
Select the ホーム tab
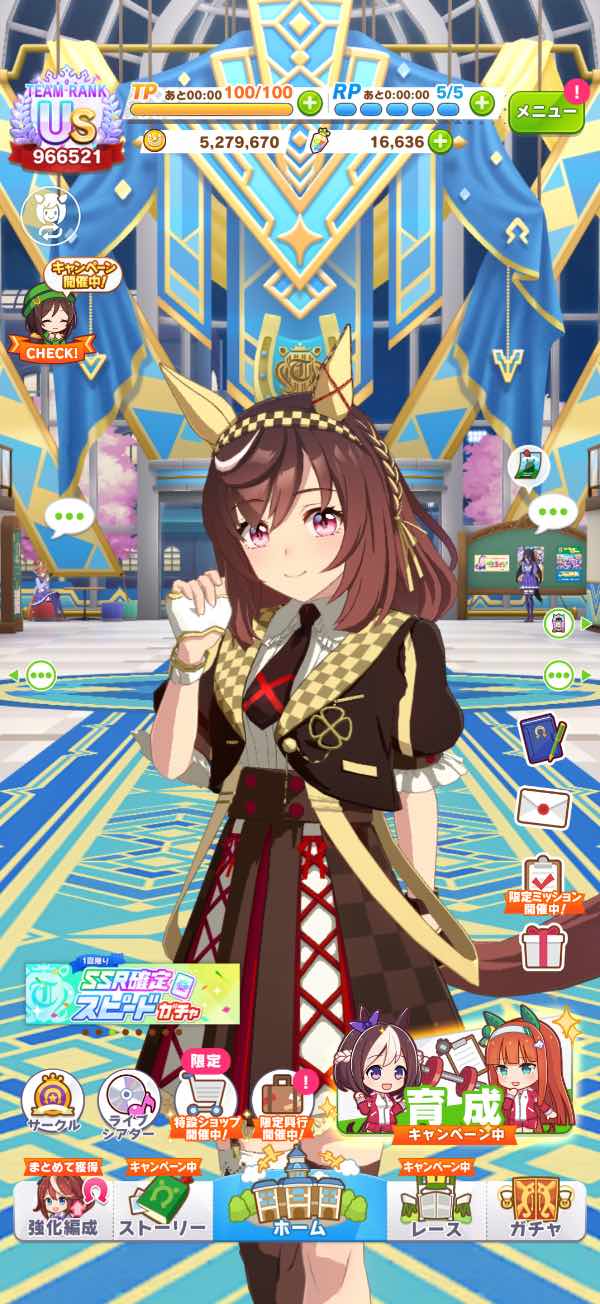[300, 1200]
